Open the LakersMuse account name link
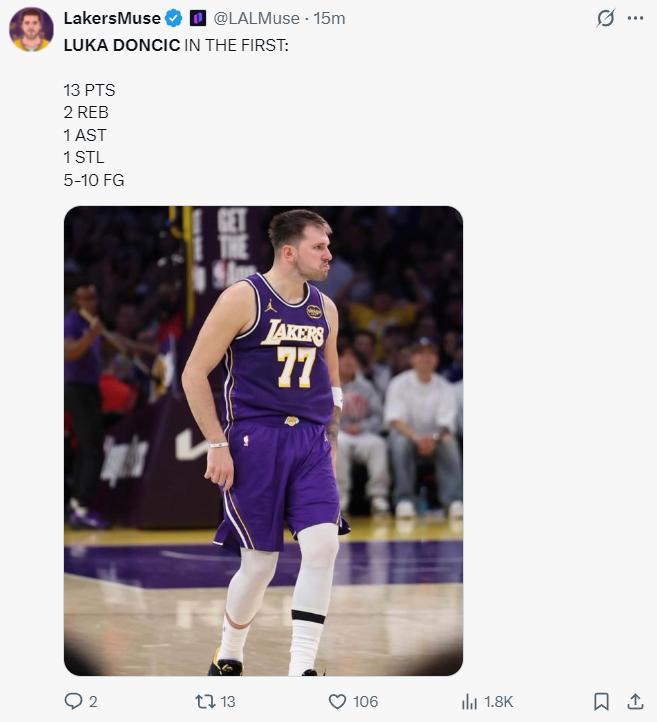 click(111, 18)
